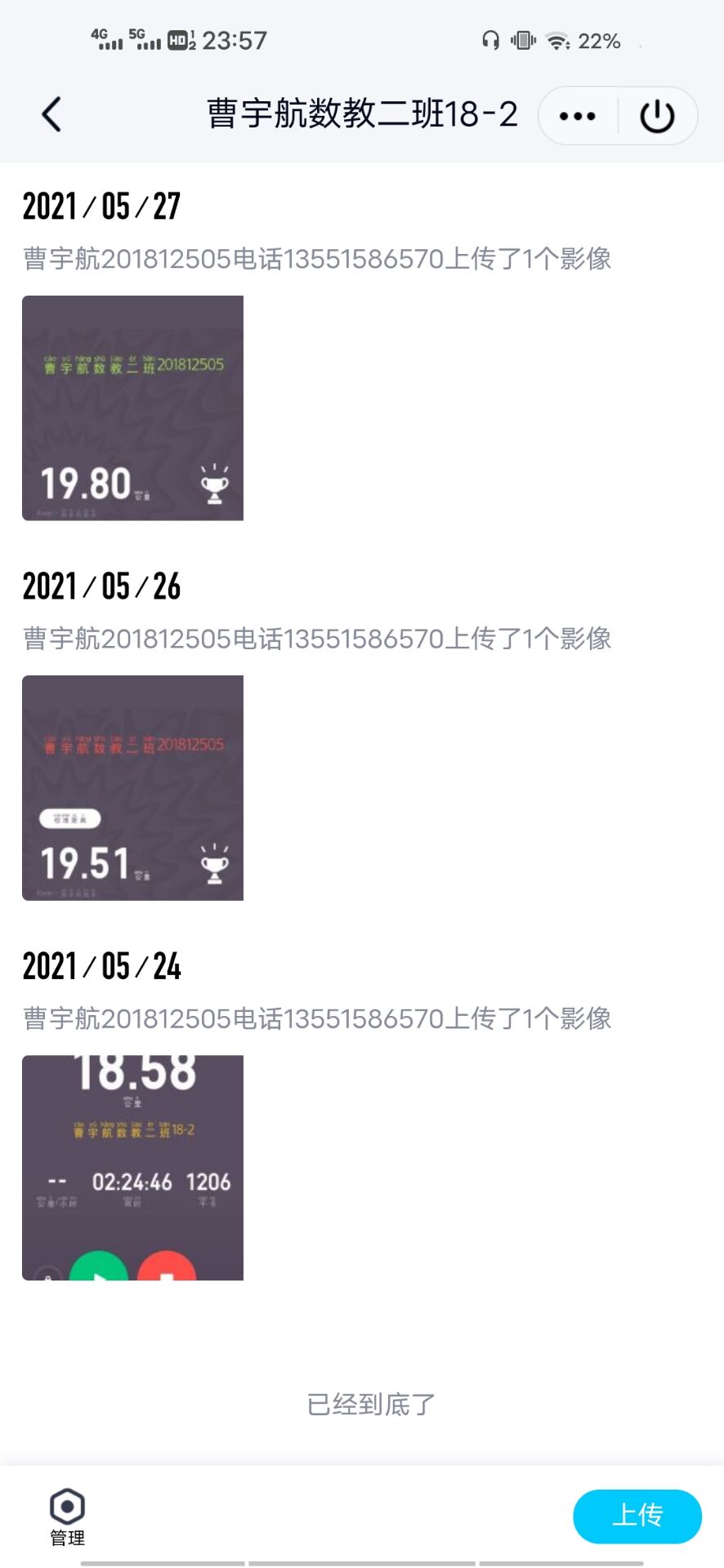Screen dimensions: 724x1568
Task: View the 2021/05/26 image showing 19.51
Action: (132, 787)
